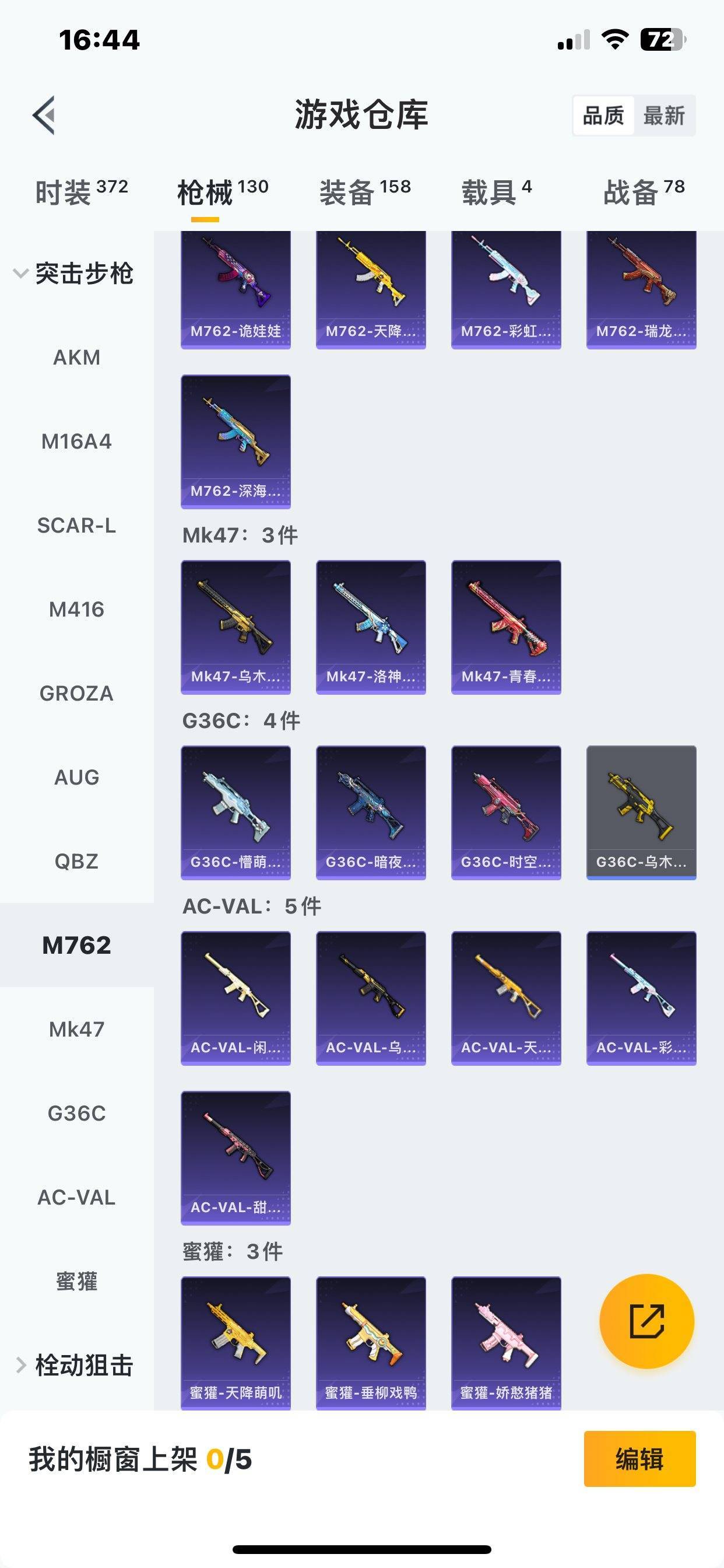Sort the warehouse by 品质
Image resolution: width=724 pixels, height=1568 pixels.
(603, 116)
